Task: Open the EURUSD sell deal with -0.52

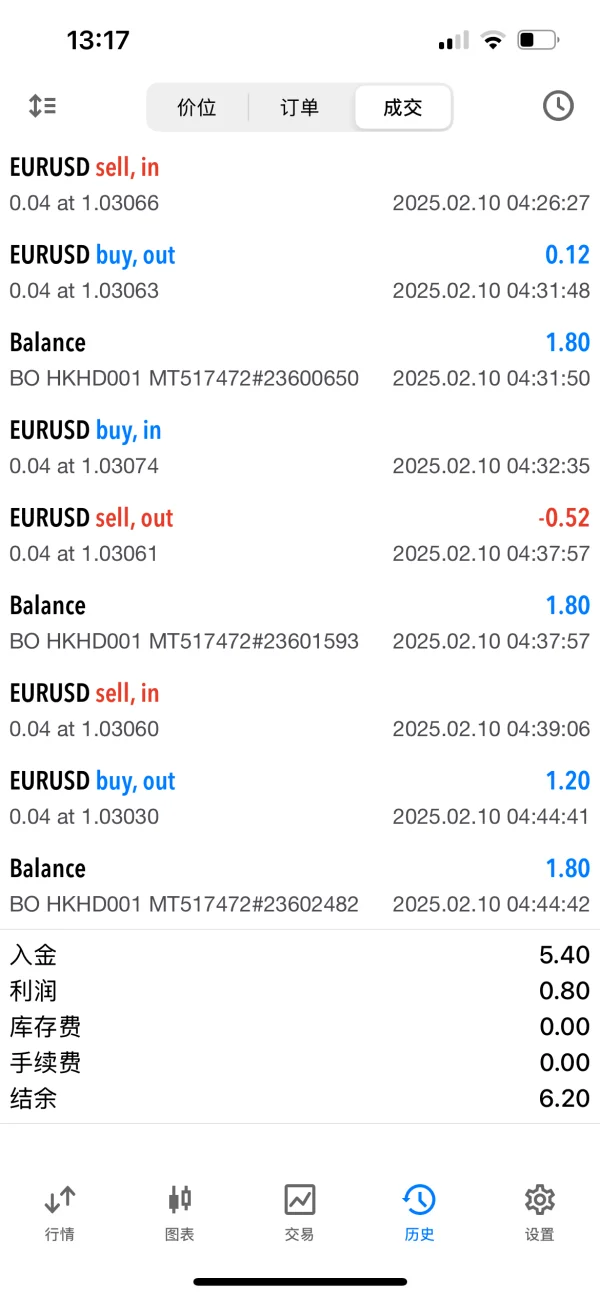Action: coord(299,535)
